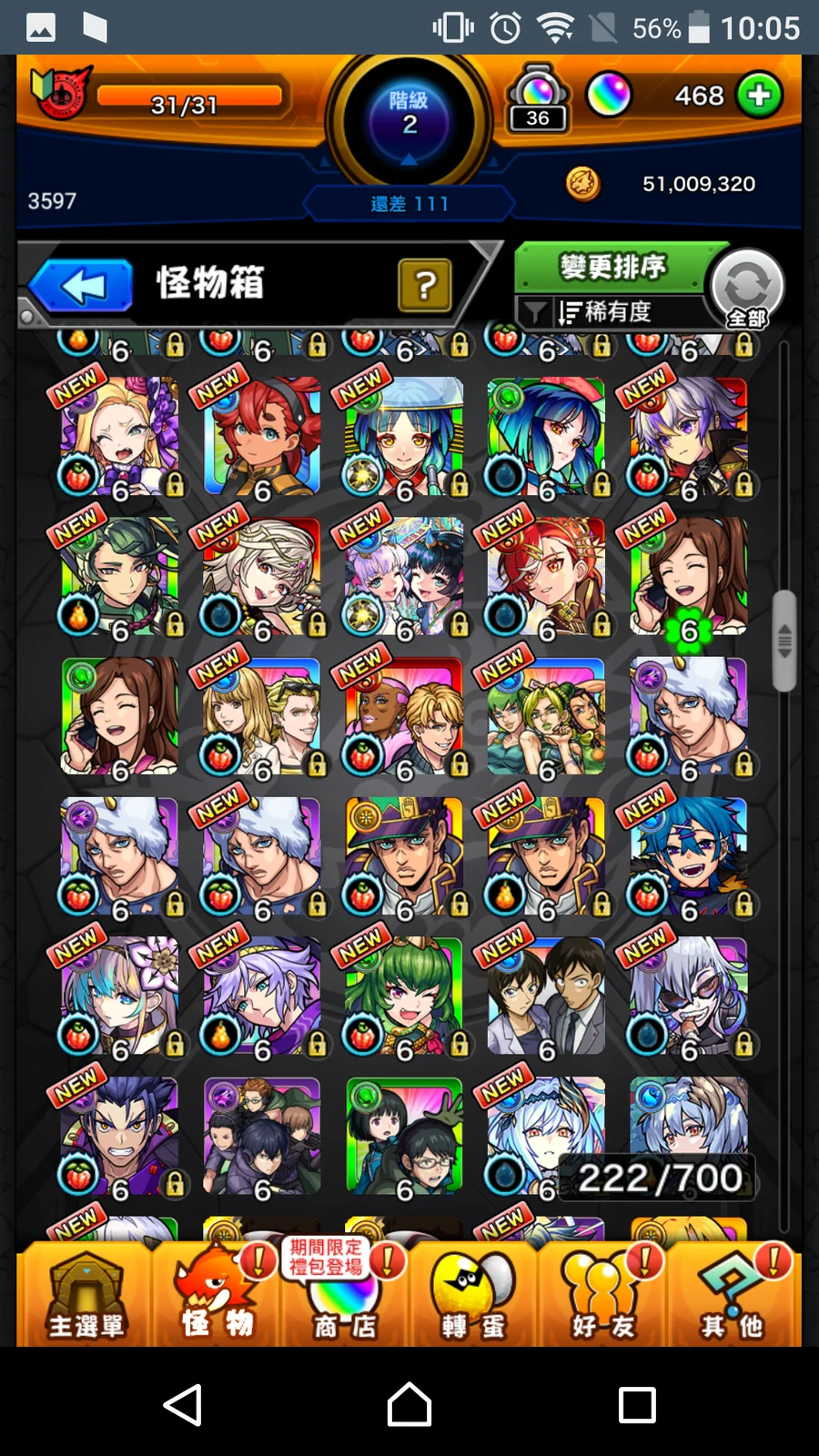Tap the Android home button

409,1404
